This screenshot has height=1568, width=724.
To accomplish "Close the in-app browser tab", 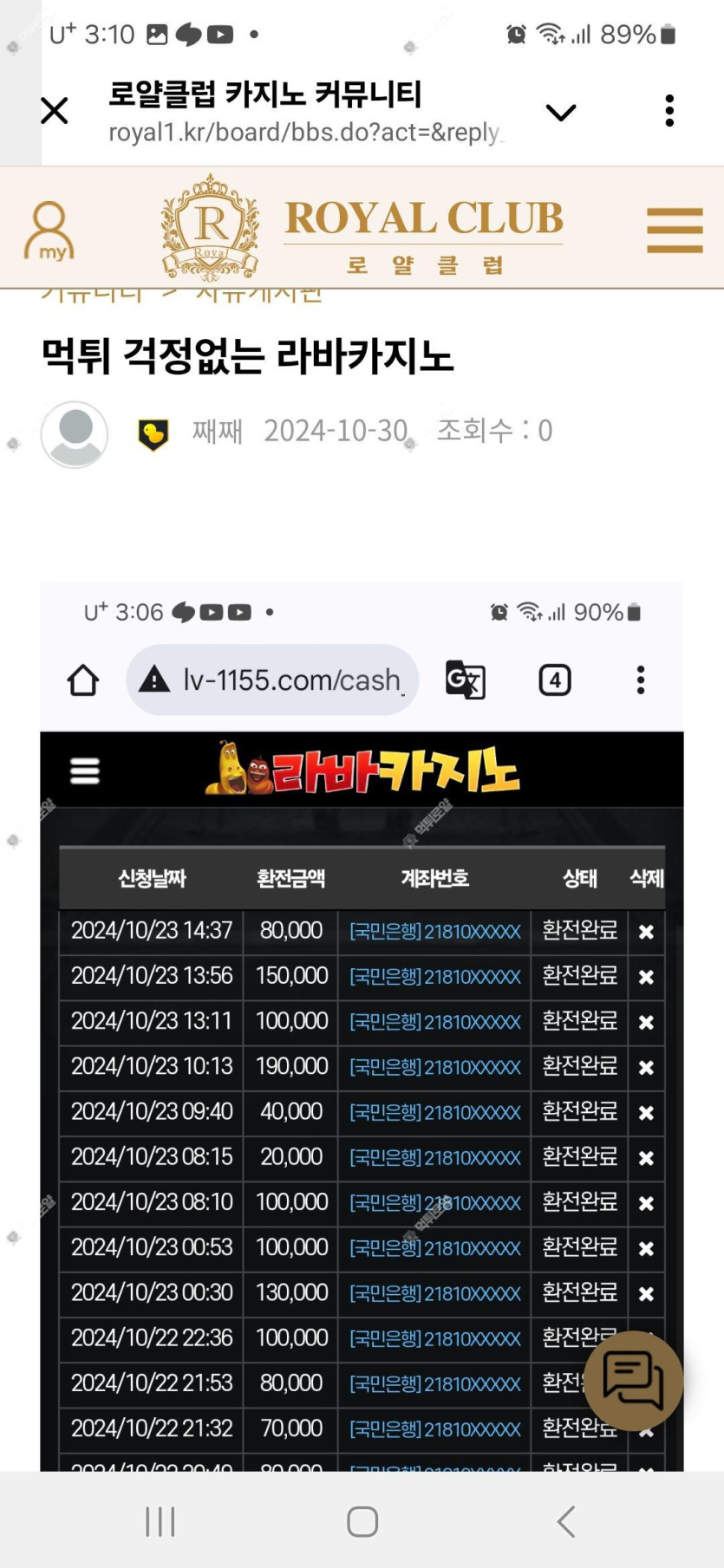I will click(x=54, y=111).
